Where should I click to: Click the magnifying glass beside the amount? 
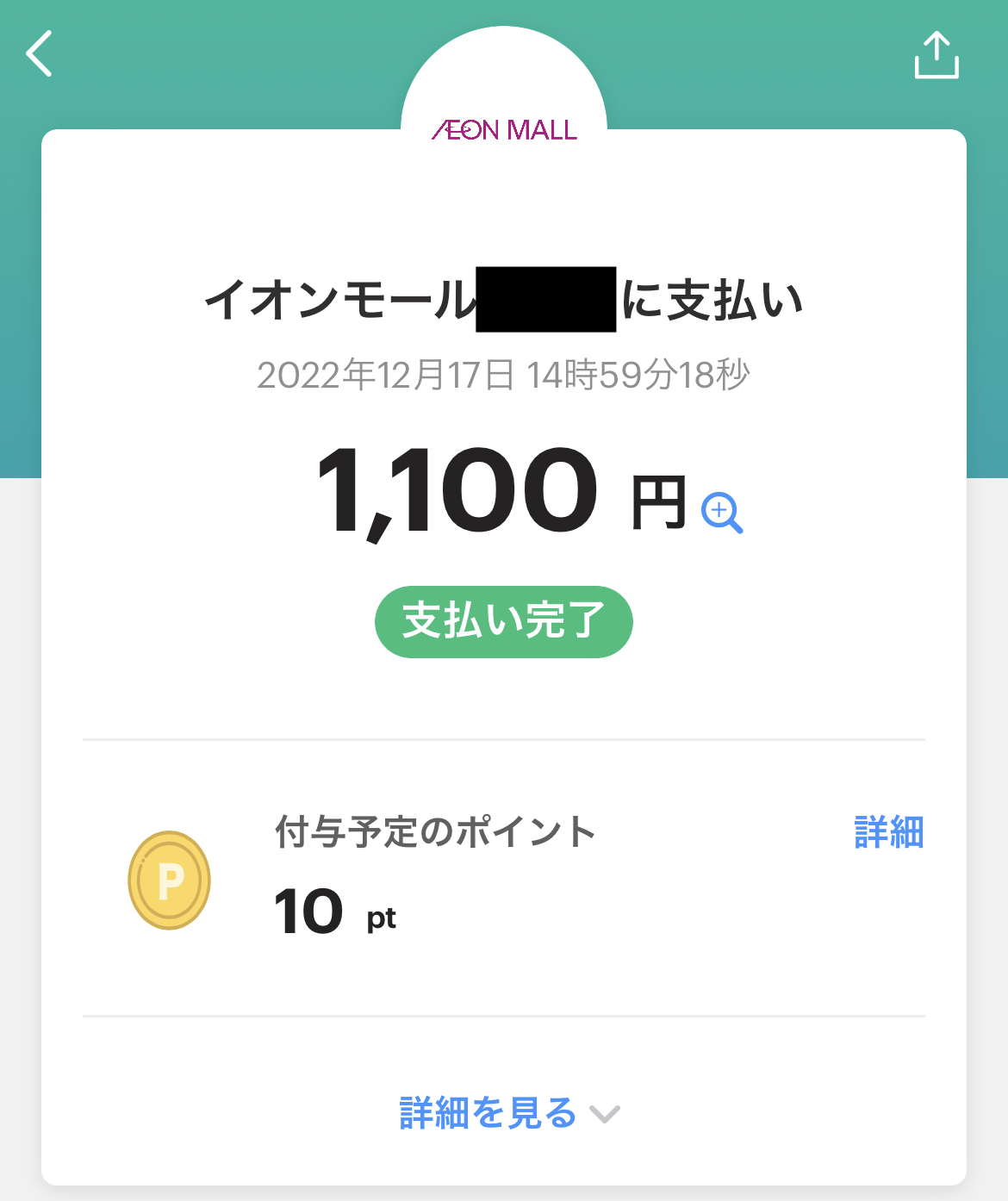(724, 514)
